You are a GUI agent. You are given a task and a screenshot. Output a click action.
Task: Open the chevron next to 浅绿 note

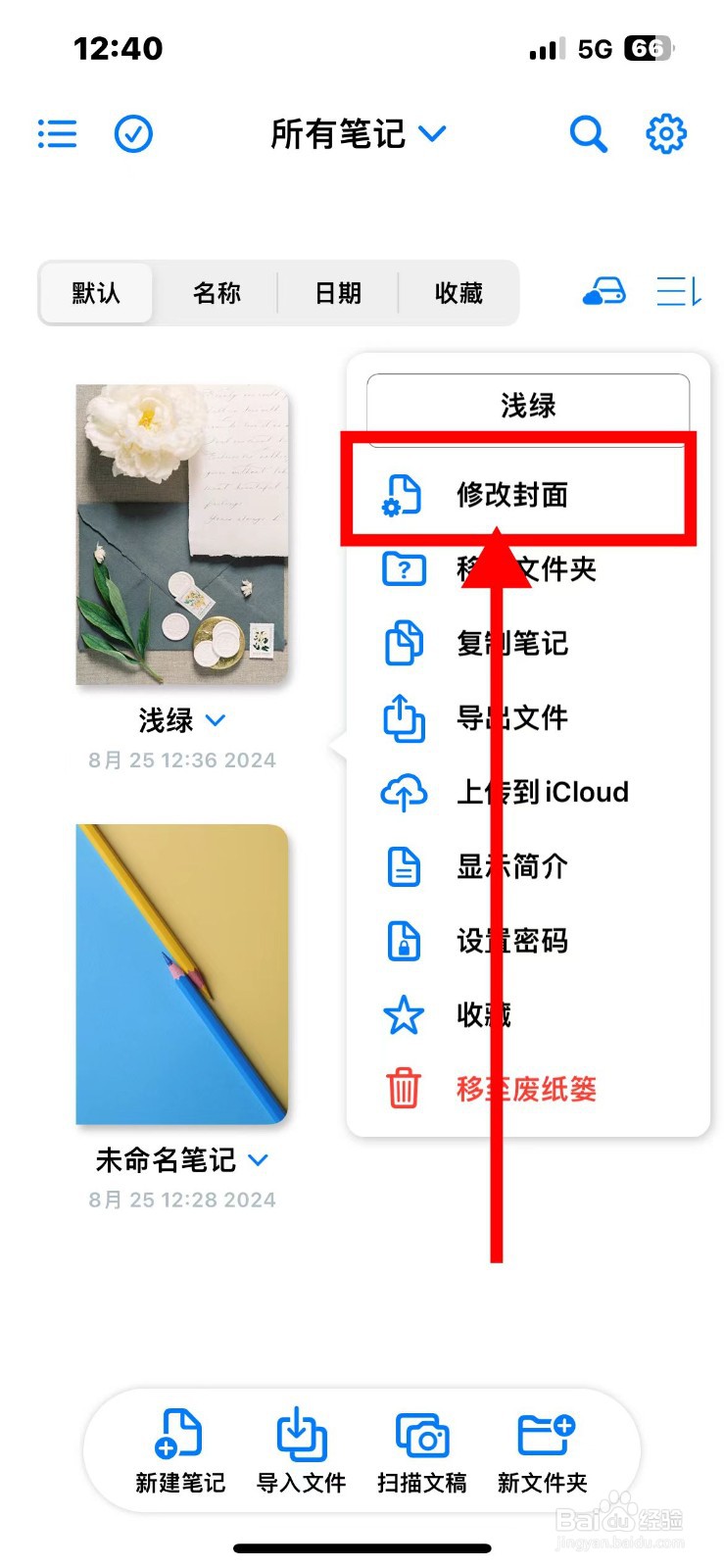point(217,720)
